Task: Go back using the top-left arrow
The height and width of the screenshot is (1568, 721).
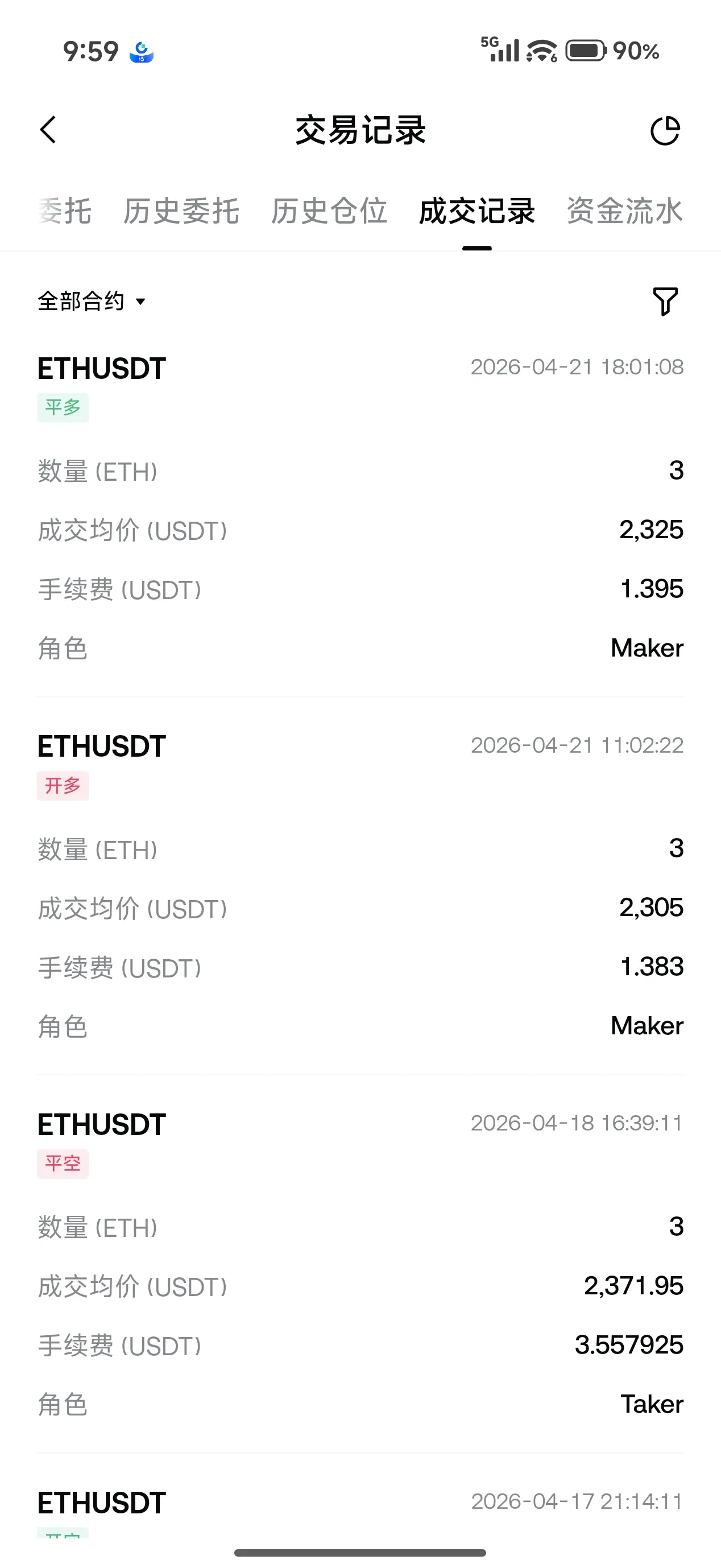Action: (x=48, y=130)
